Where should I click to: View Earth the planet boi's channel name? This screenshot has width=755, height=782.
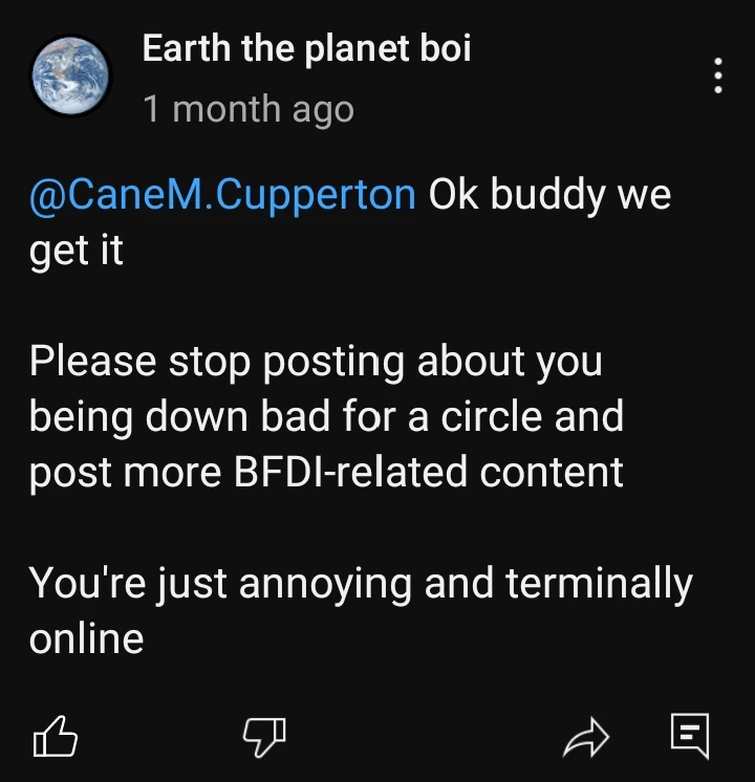tap(306, 48)
